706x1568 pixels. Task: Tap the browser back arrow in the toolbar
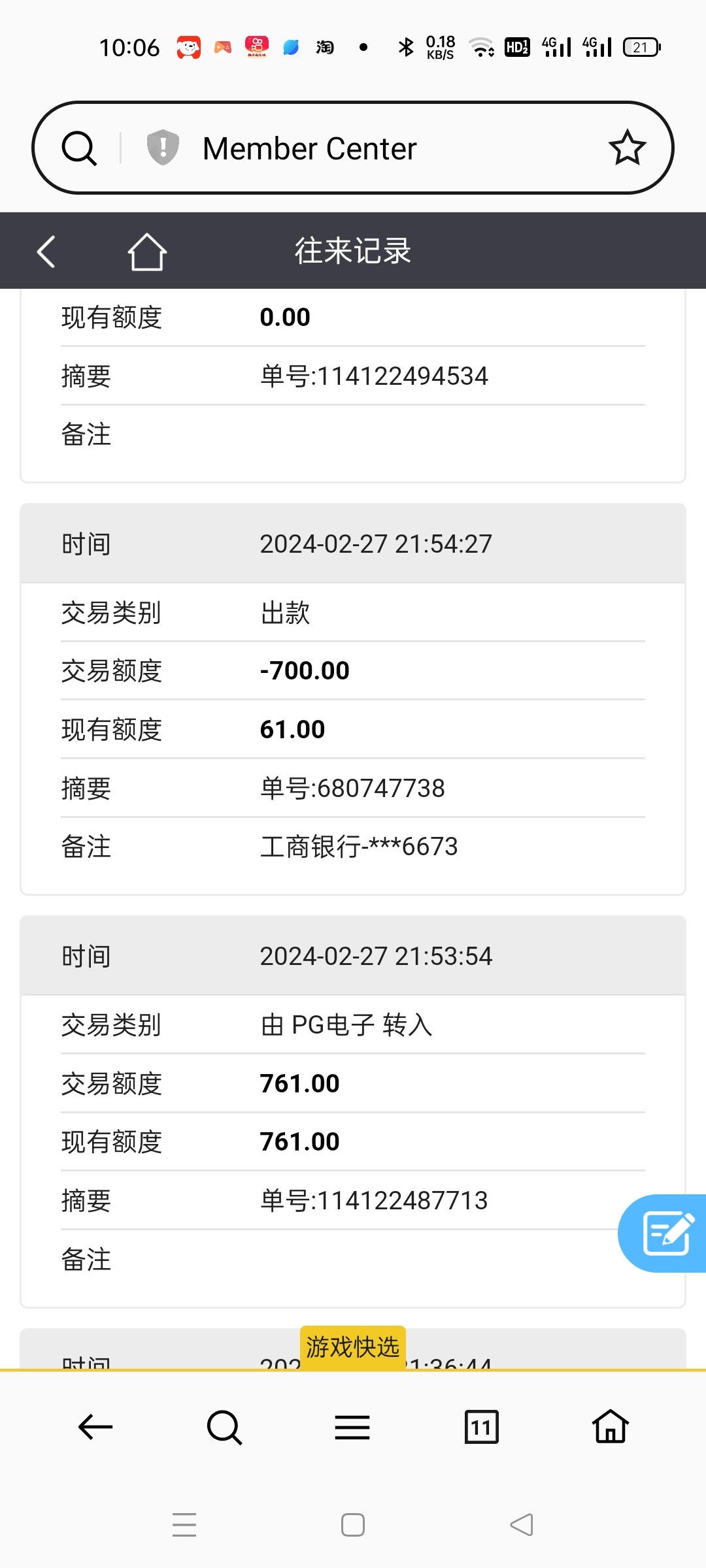(95, 1426)
